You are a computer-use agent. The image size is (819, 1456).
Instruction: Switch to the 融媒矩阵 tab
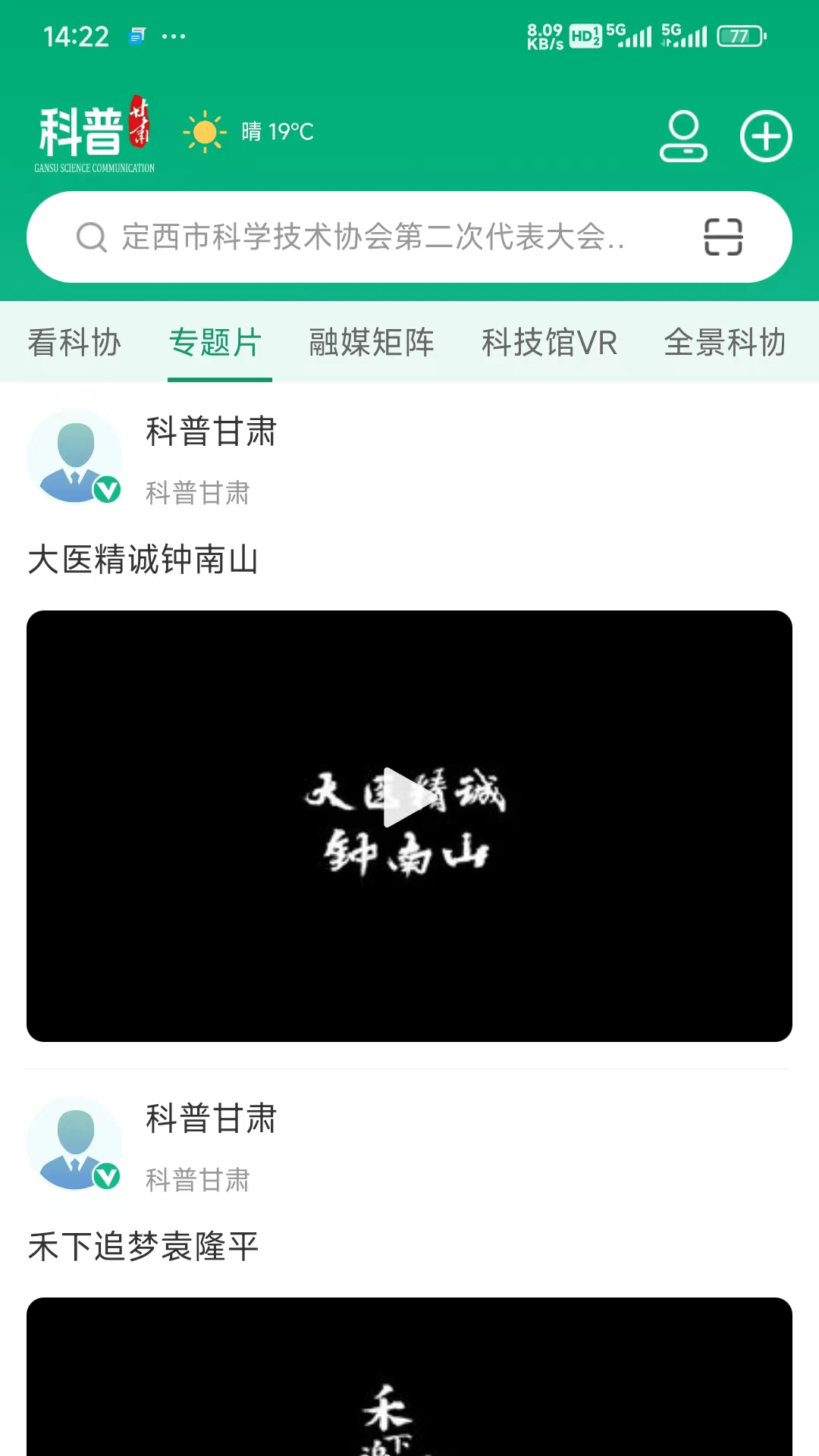370,343
